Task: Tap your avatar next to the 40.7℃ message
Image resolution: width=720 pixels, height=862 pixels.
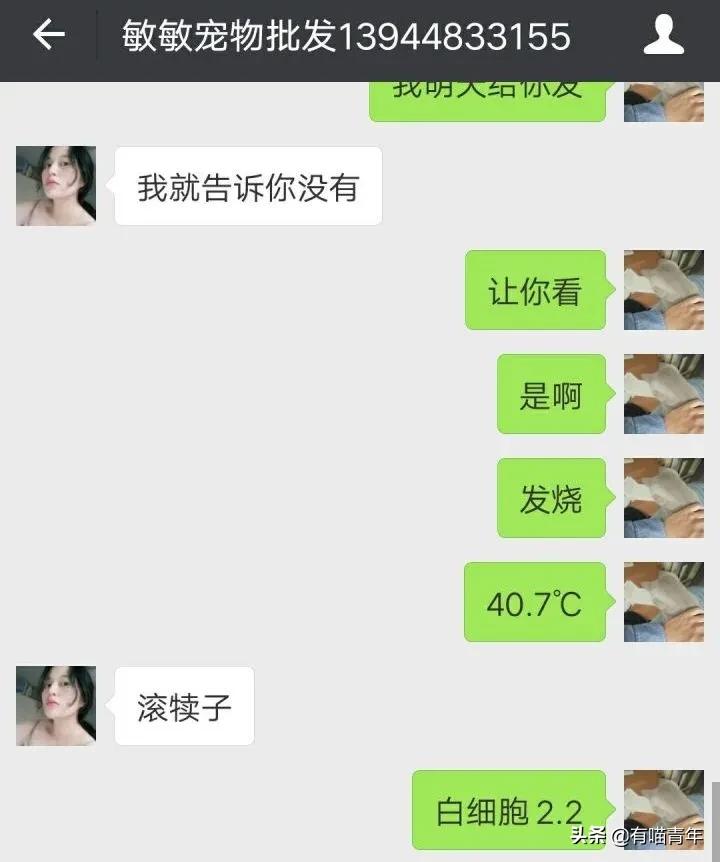Action: [x=663, y=604]
